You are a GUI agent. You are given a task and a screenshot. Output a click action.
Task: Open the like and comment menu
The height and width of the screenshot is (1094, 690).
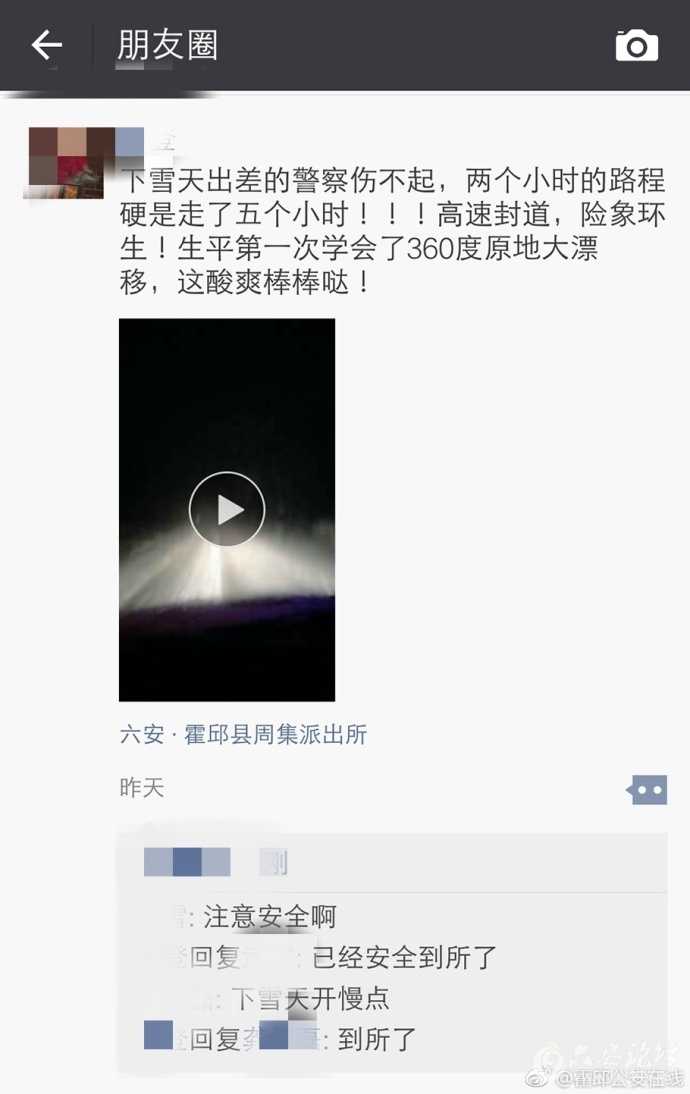647,790
